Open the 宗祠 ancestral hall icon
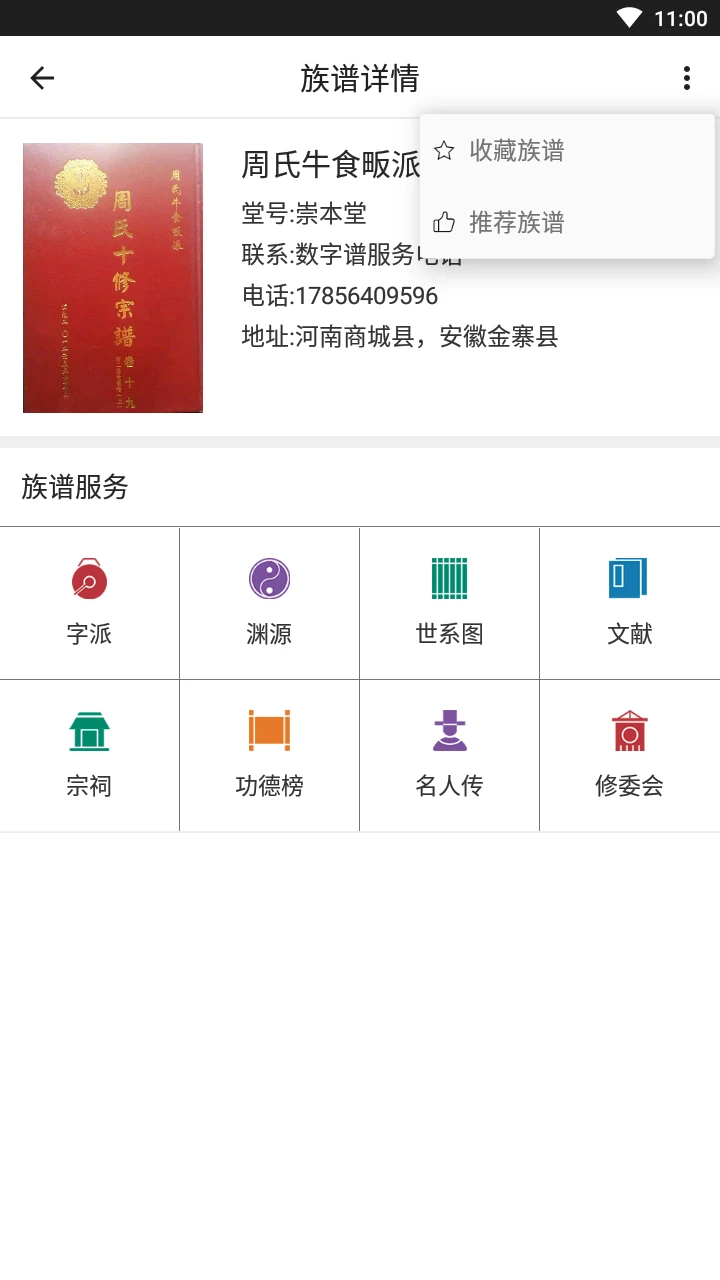Viewport: 720px width, 1280px height. pyautogui.click(x=89, y=731)
